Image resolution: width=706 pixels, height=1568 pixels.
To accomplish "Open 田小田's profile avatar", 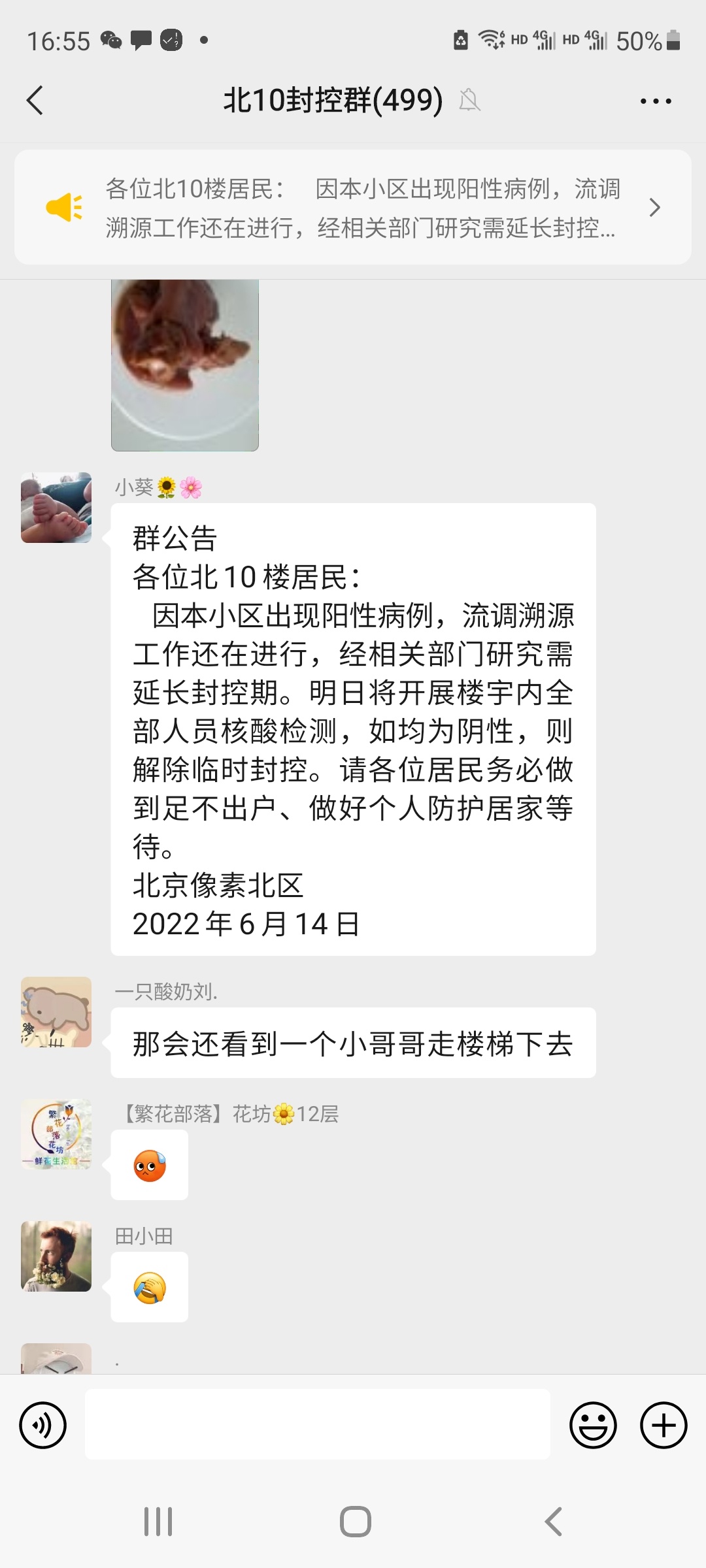I will pyautogui.click(x=56, y=1256).
